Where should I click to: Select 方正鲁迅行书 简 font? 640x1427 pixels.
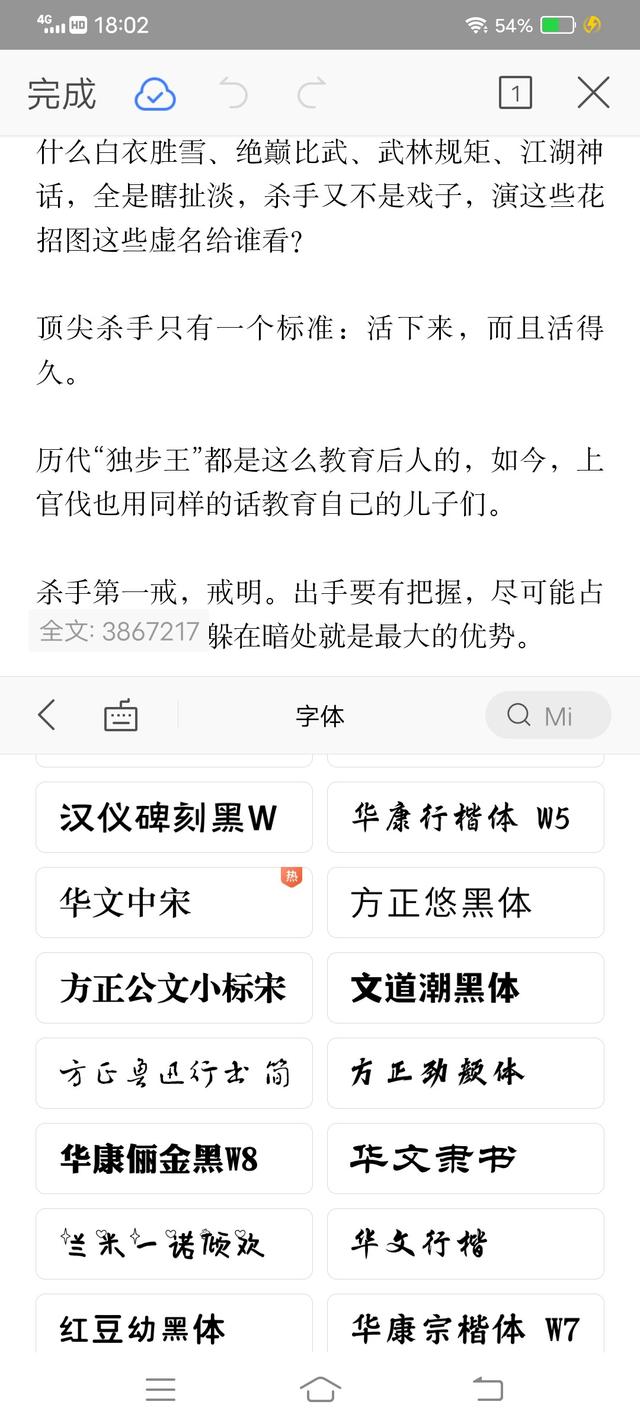(x=174, y=1073)
